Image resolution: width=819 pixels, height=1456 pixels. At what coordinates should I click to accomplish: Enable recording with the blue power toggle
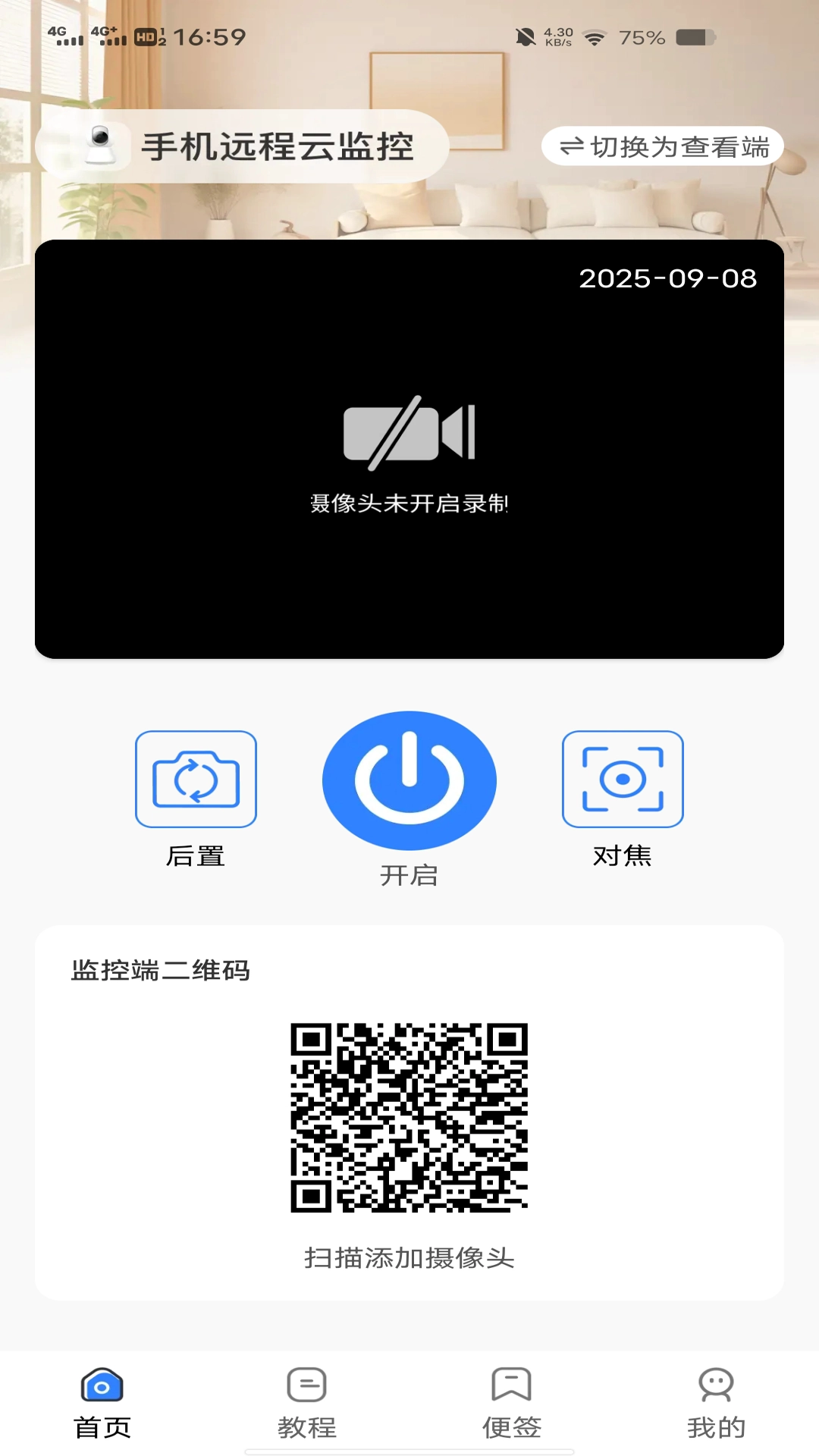click(x=409, y=779)
